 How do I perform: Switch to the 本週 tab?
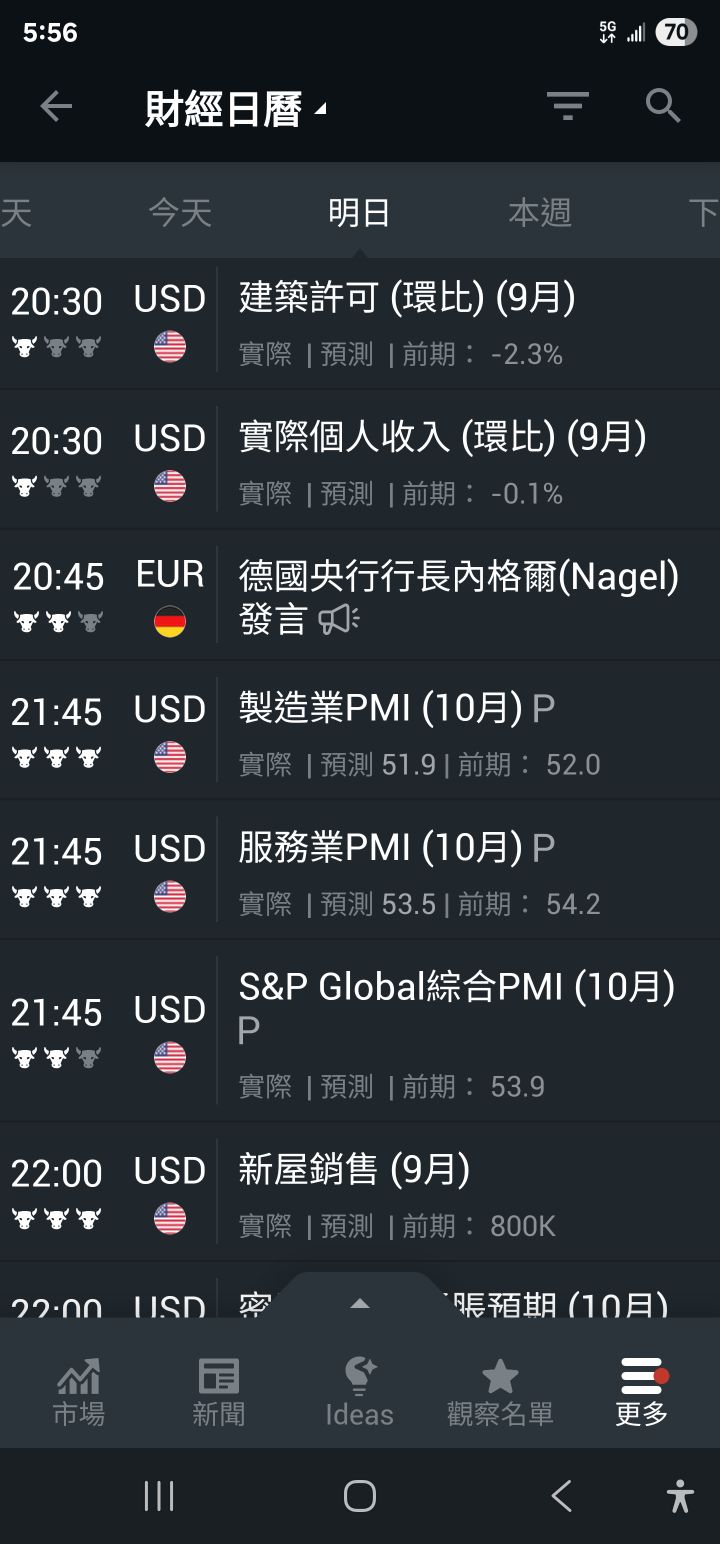[539, 212]
